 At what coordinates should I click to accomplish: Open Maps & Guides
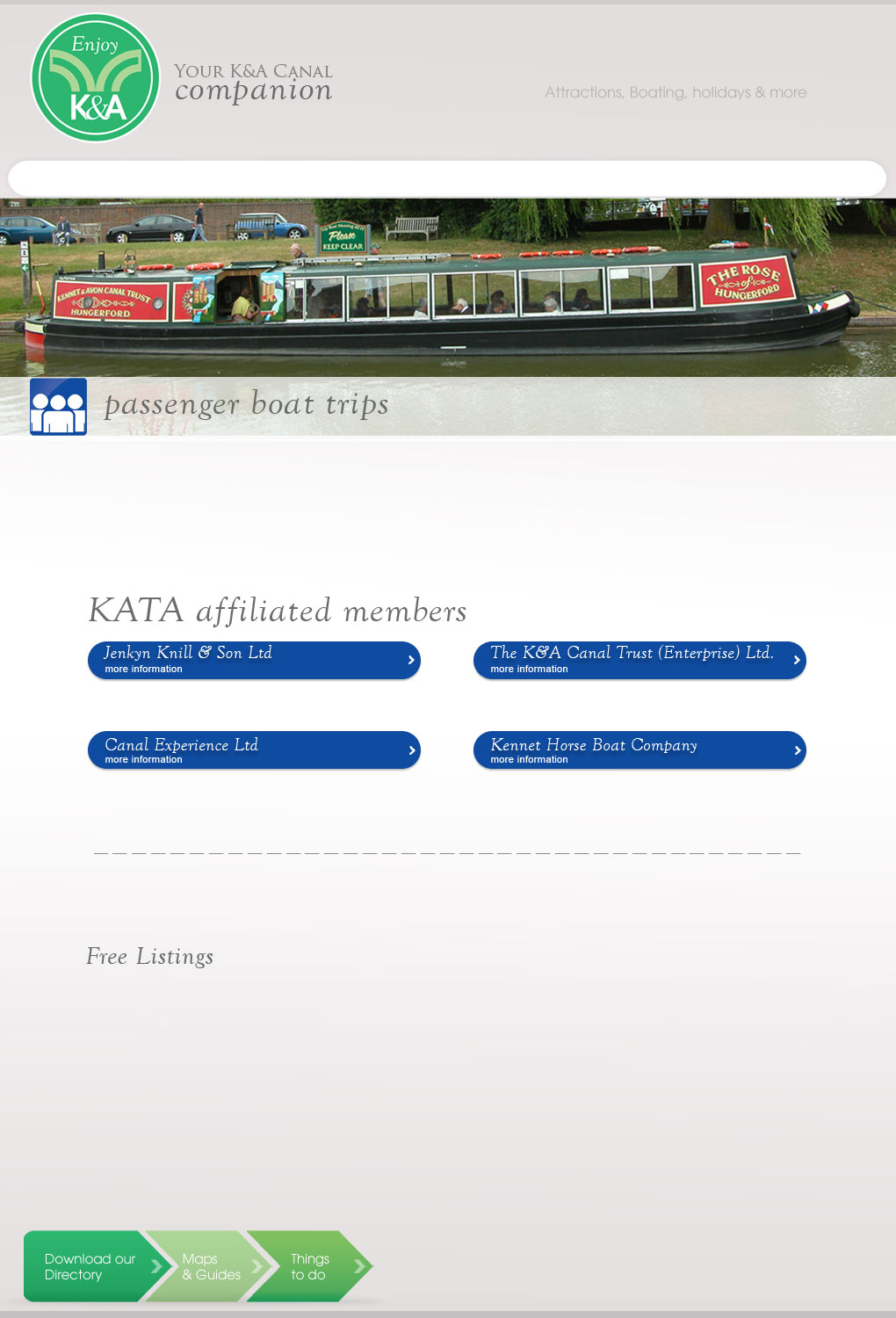tap(211, 1266)
